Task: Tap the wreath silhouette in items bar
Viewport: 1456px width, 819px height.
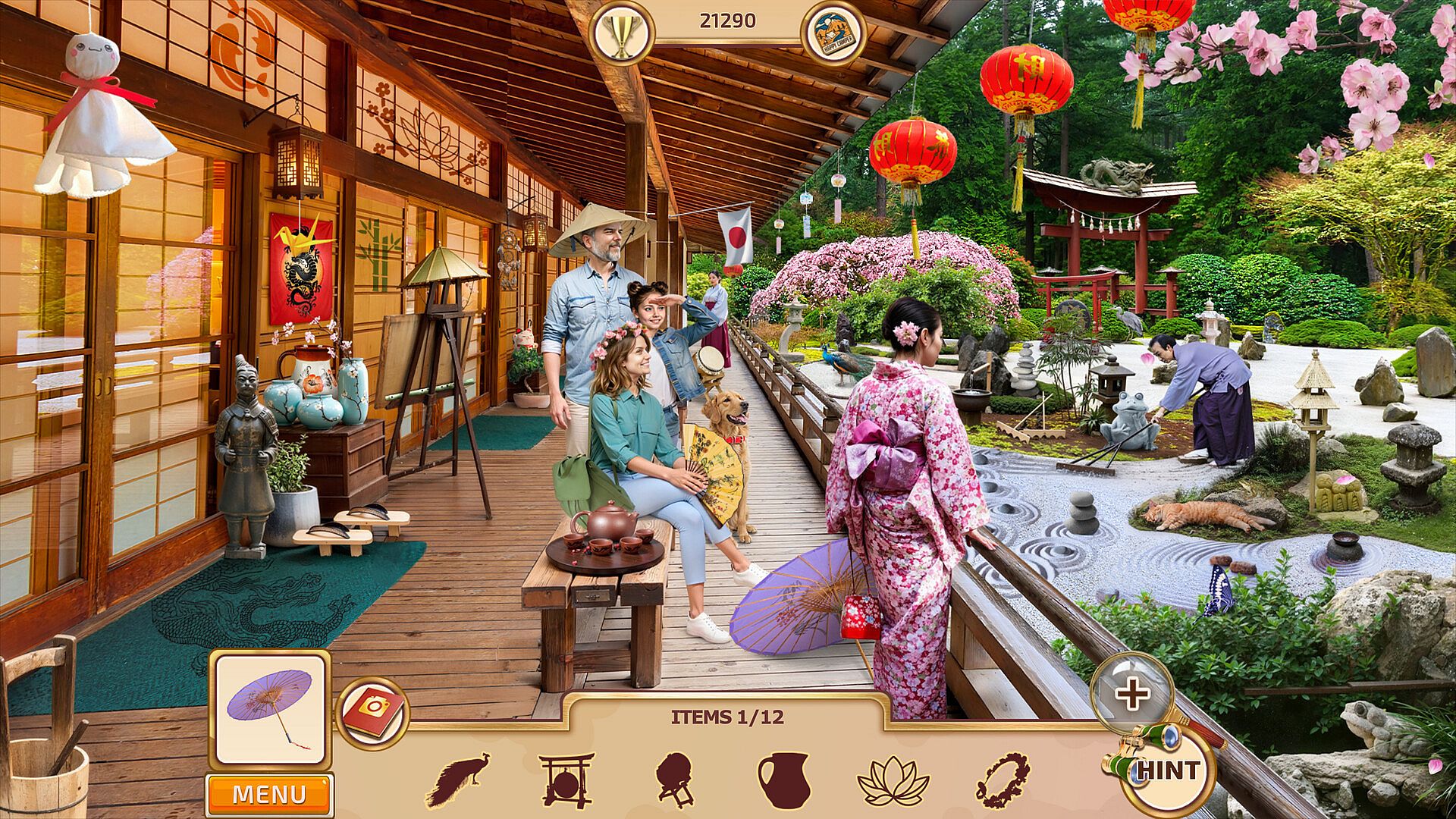Action: (1003, 780)
